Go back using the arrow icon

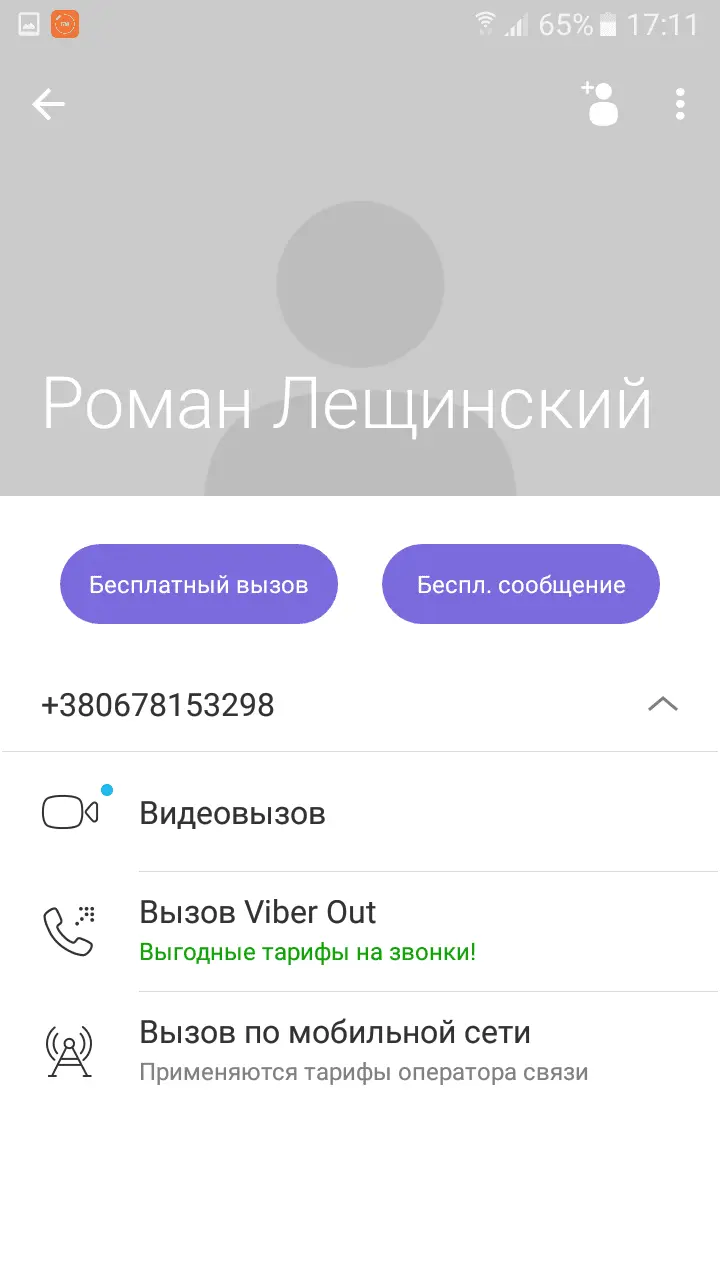point(48,104)
